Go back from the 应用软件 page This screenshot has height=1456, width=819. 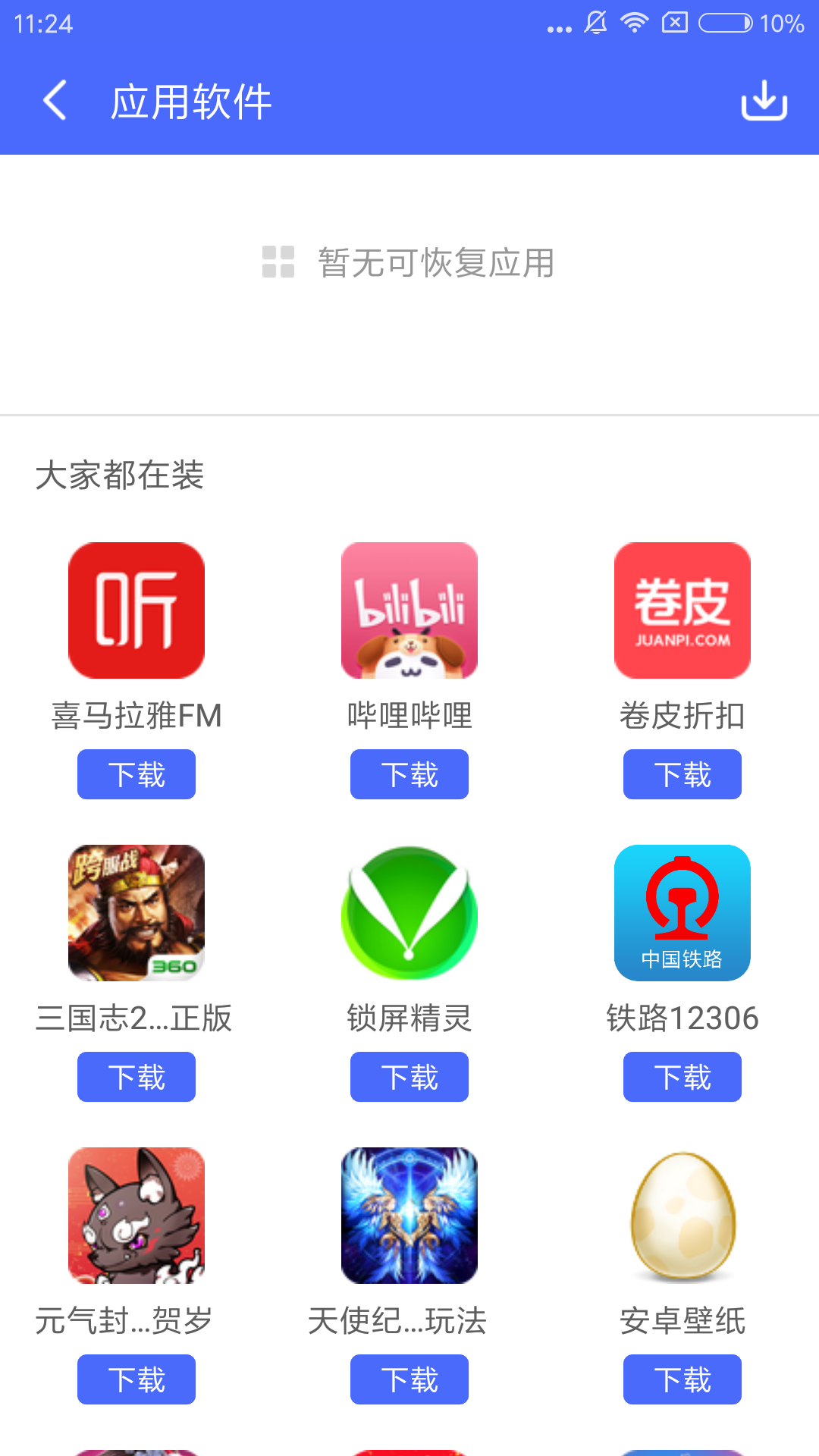(55, 101)
